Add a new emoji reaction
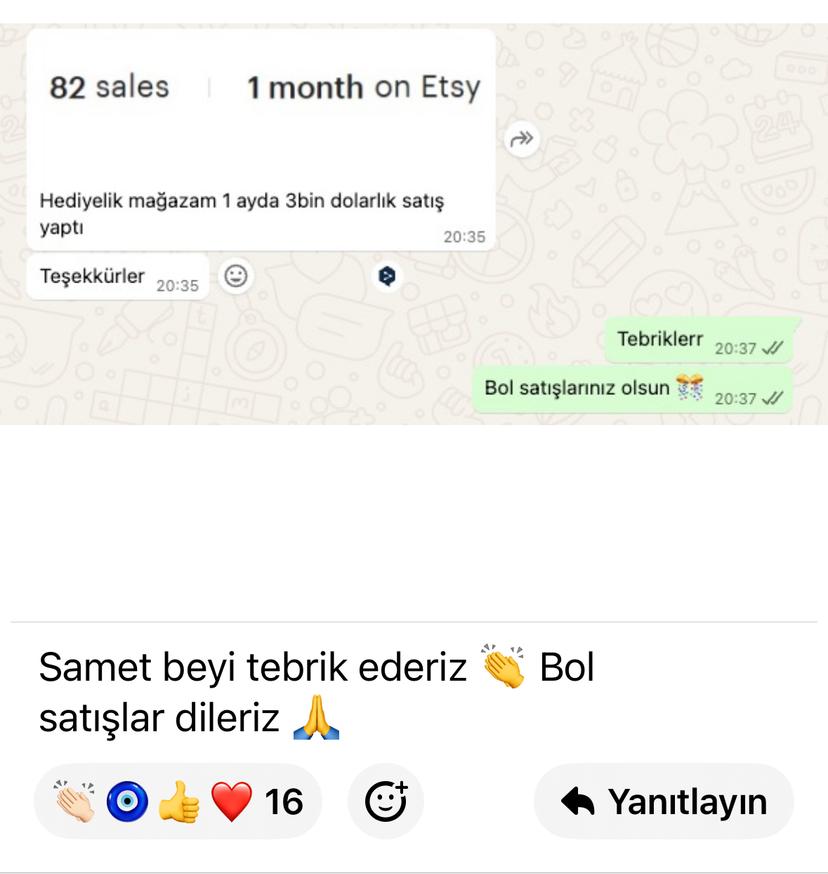The width and height of the screenshot is (828, 874). pos(385,801)
